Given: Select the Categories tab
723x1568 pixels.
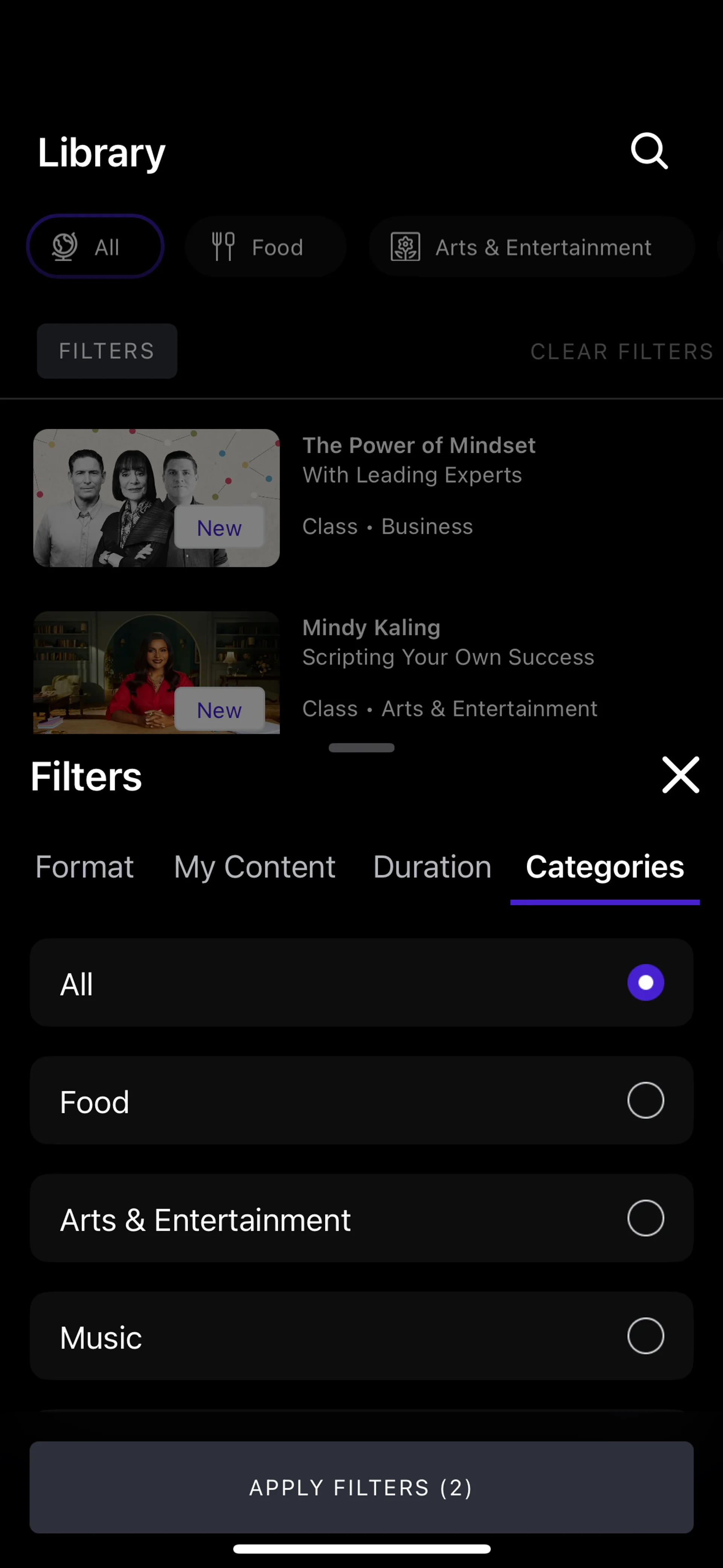Looking at the screenshot, I should (604, 867).
